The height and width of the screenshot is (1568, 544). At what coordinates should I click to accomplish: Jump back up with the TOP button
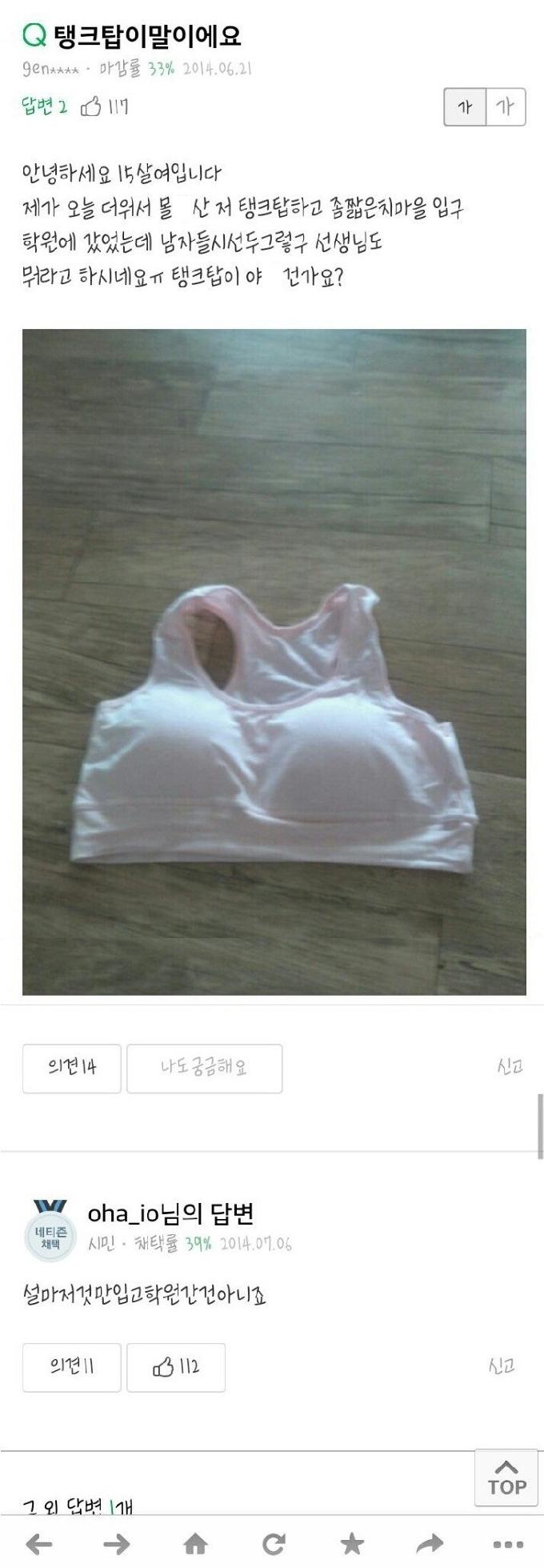pyautogui.click(x=506, y=1477)
